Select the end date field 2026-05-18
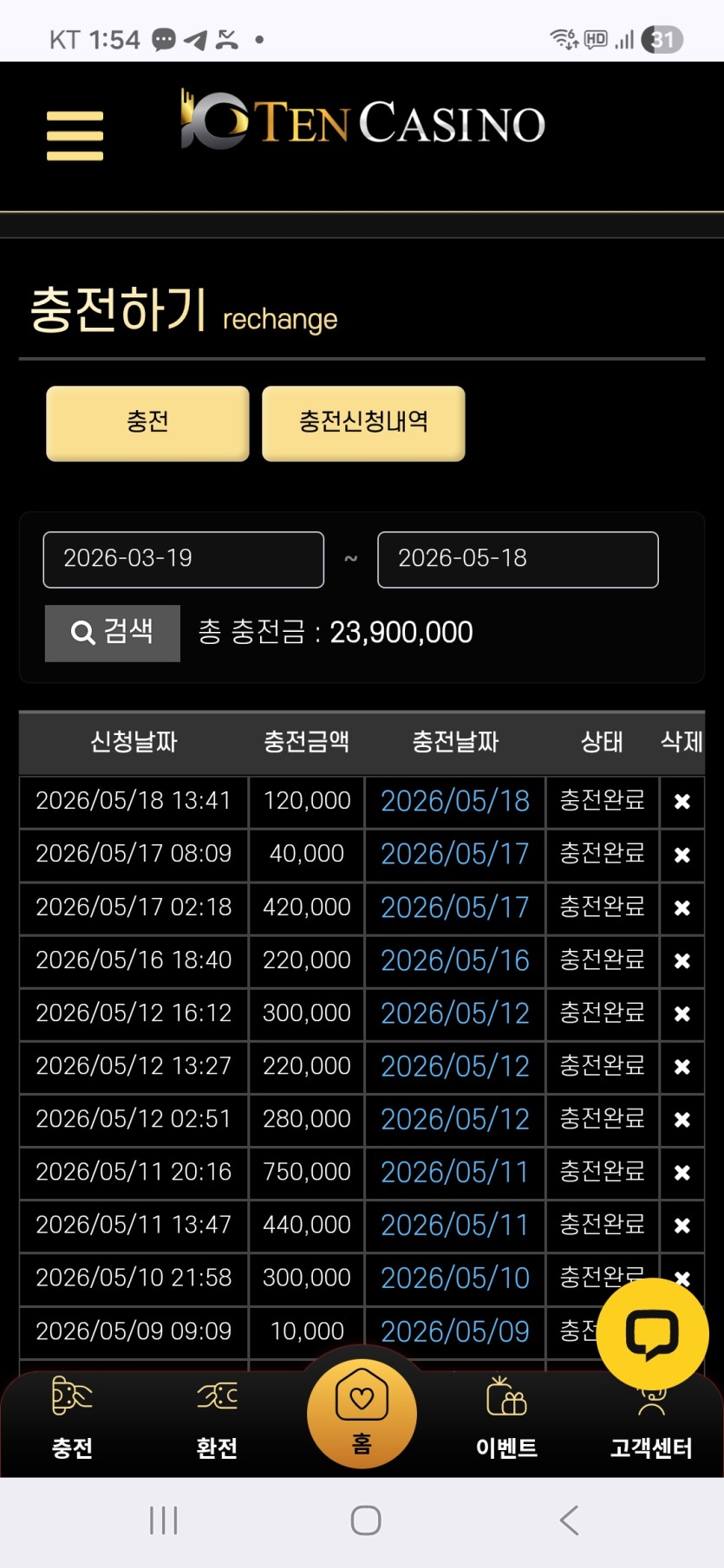 pos(518,559)
